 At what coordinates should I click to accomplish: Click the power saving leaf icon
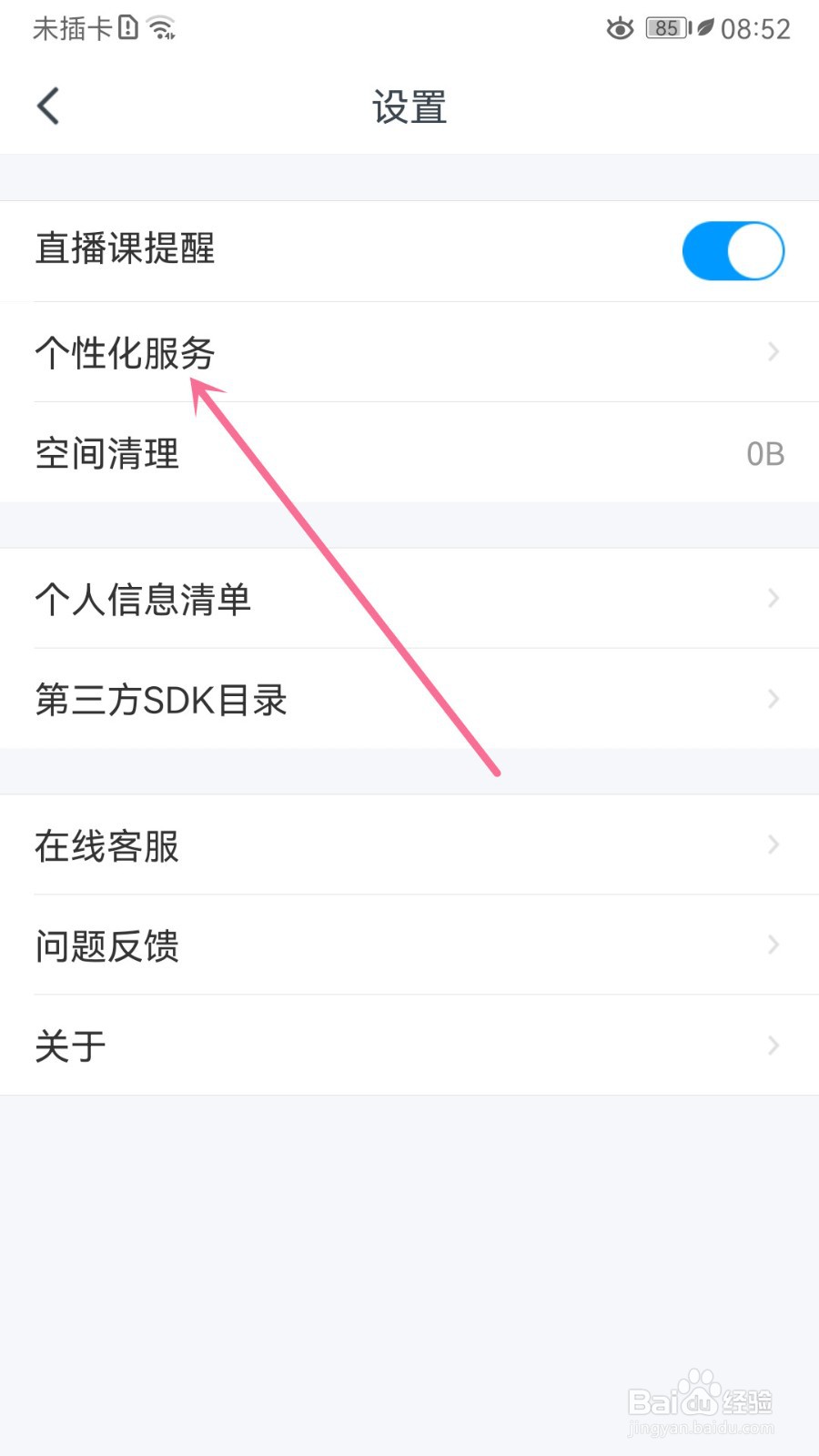(x=707, y=28)
